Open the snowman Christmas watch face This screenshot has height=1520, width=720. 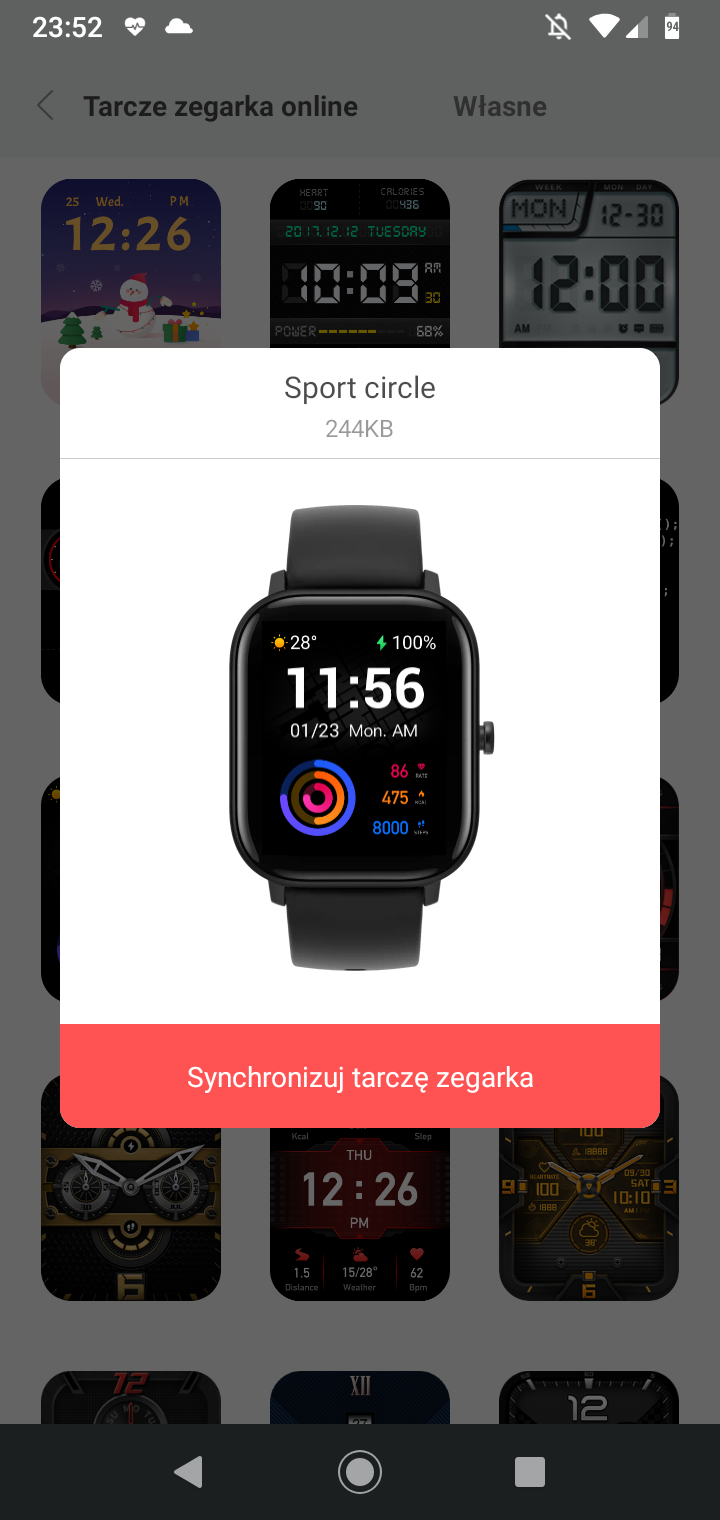(x=131, y=262)
